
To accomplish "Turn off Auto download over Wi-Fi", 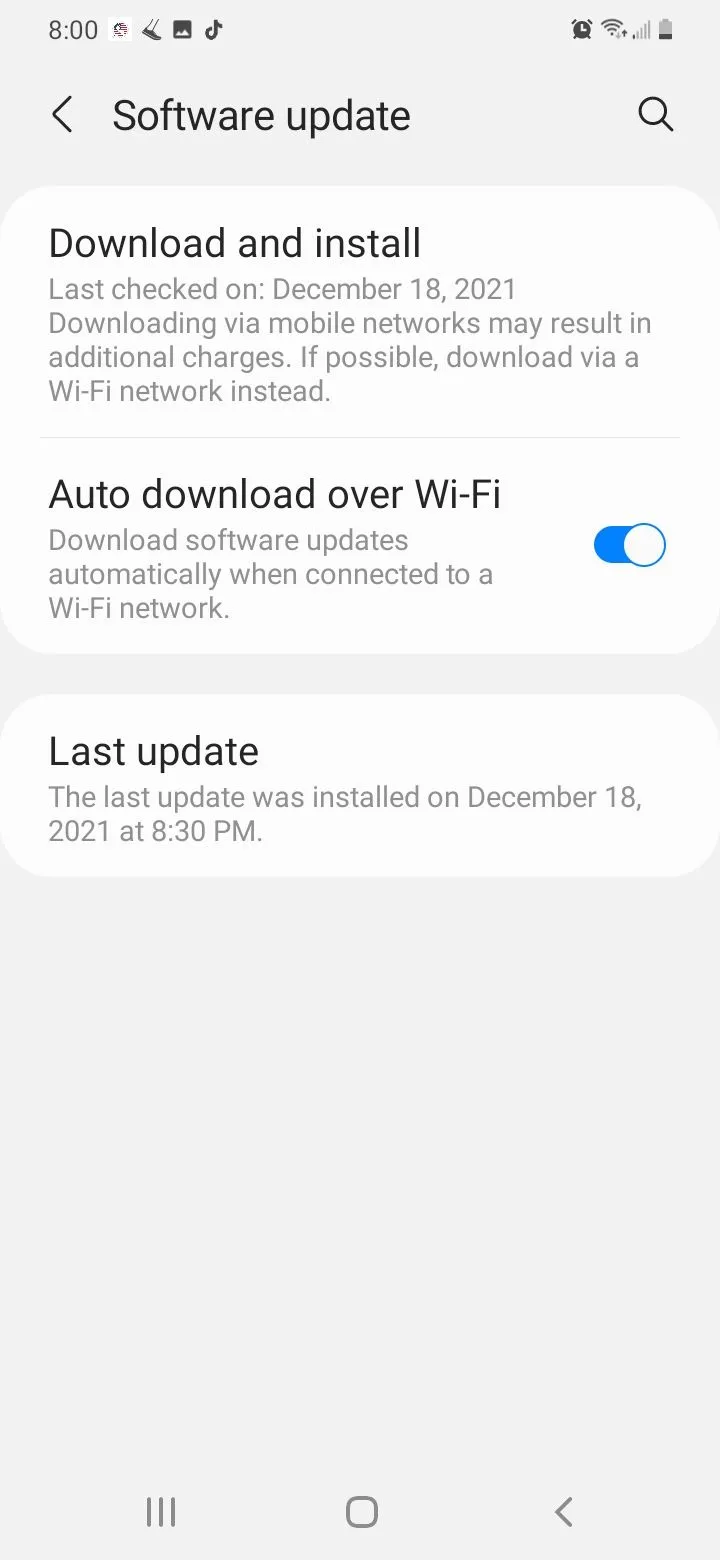I will pos(629,546).
